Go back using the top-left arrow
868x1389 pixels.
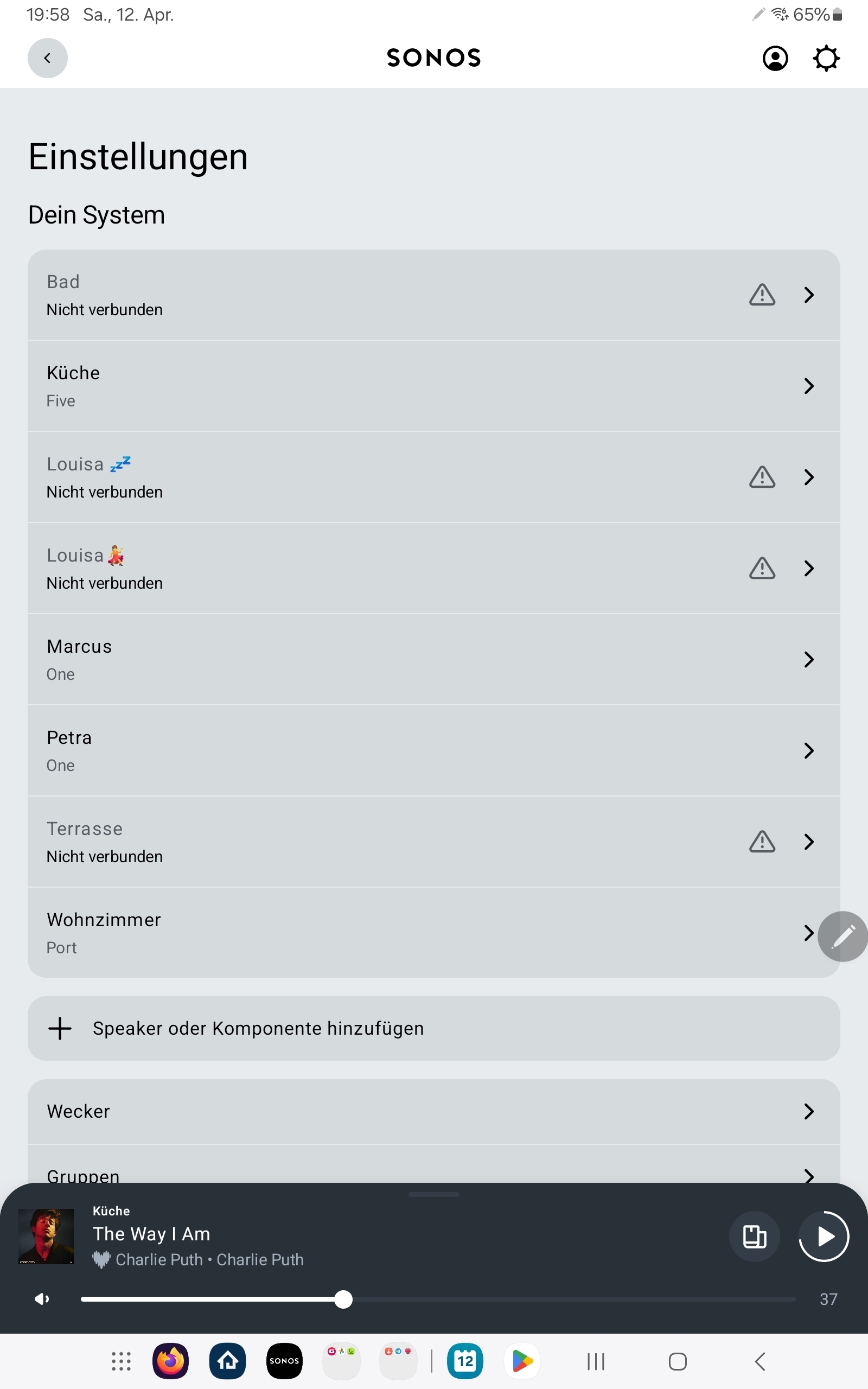coord(48,58)
